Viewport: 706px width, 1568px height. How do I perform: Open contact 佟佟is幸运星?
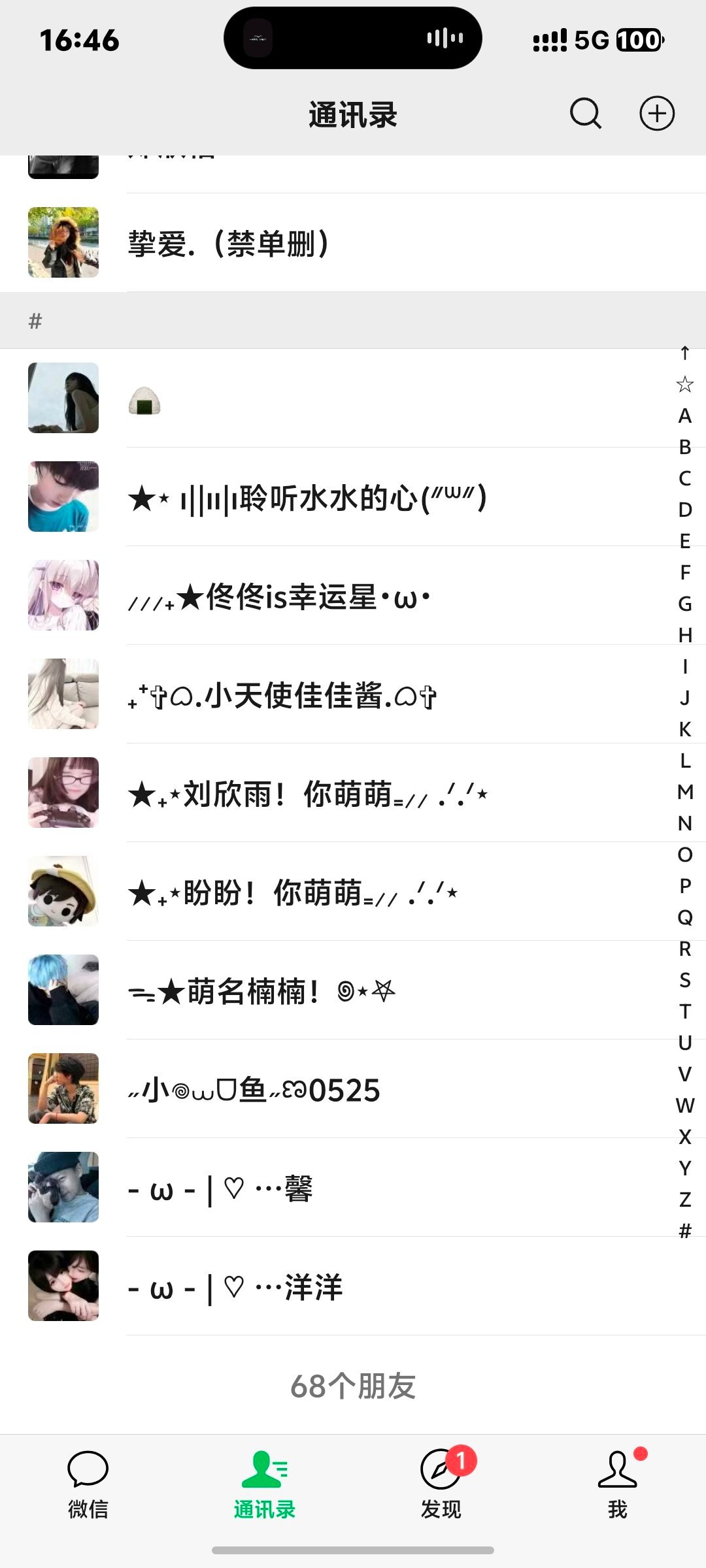[x=353, y=595]
